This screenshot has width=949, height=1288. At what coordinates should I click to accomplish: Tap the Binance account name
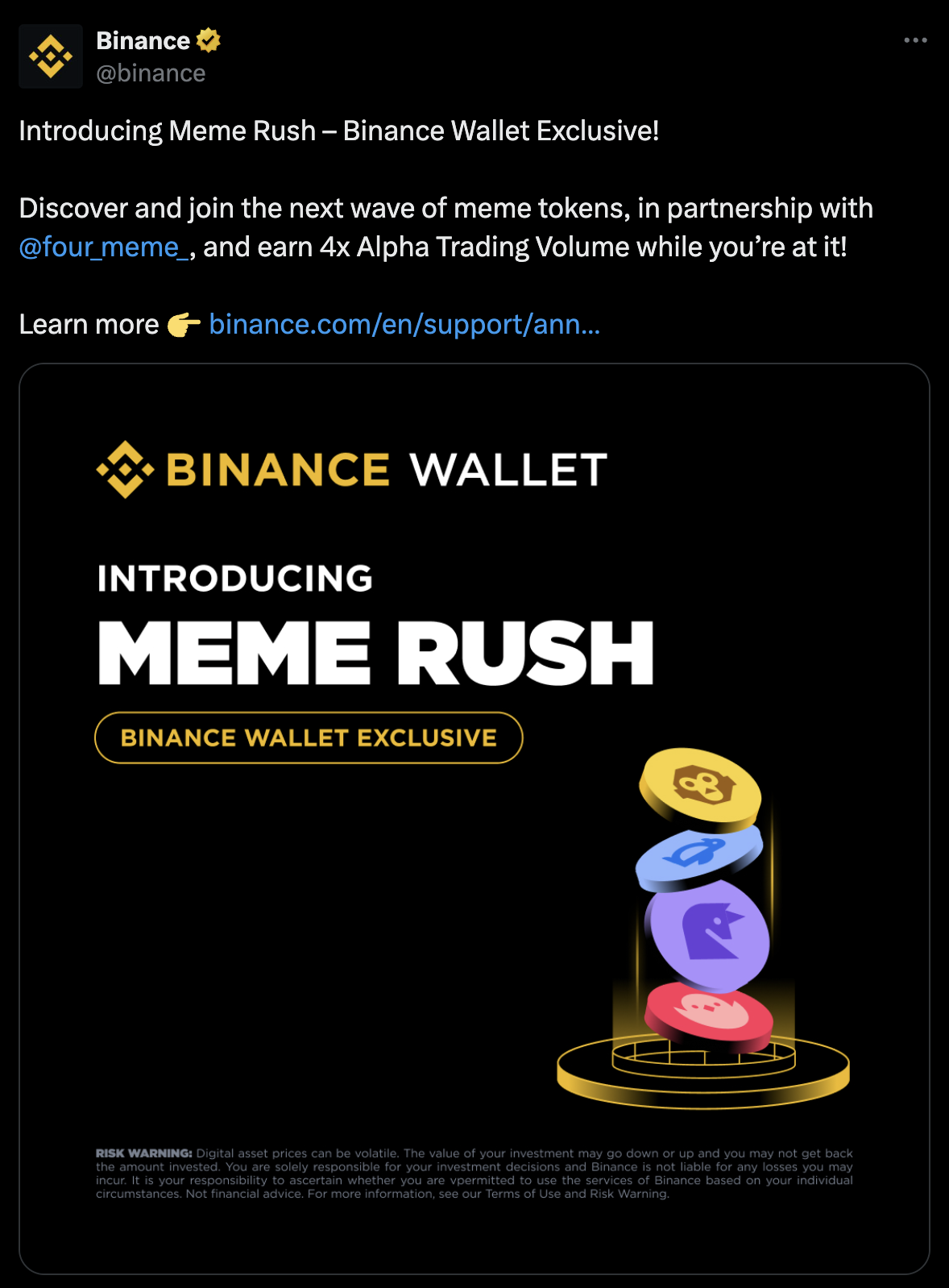point(143,41)
